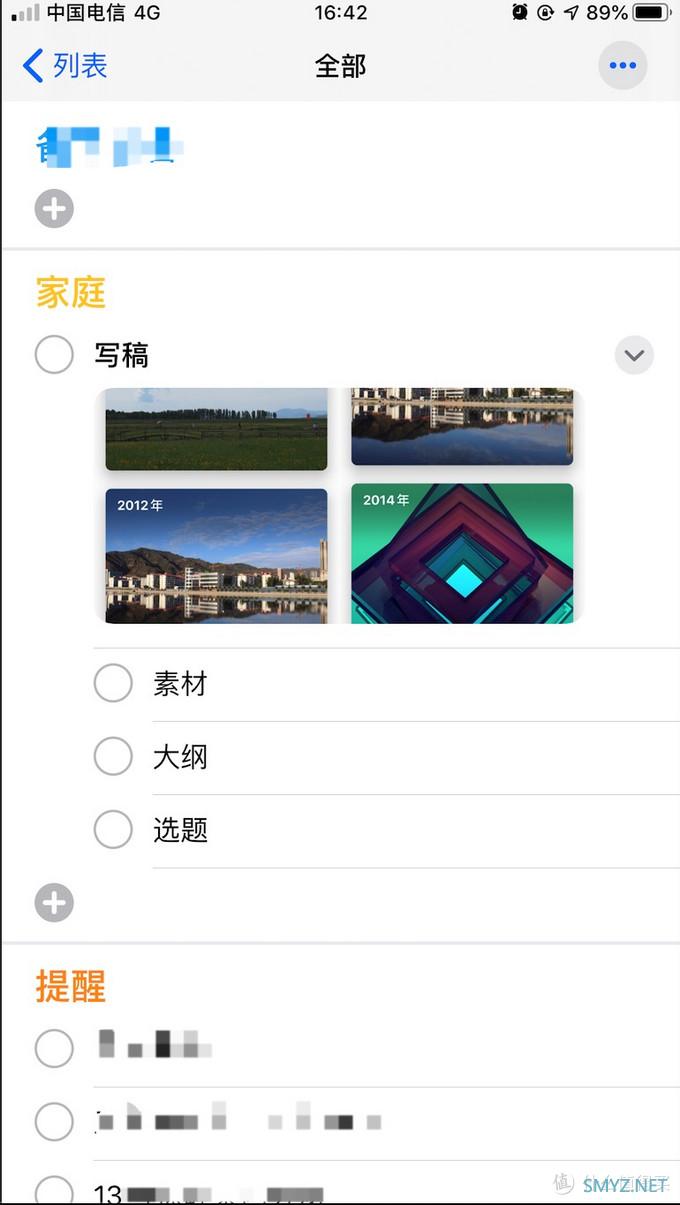View the green grassland photo attachment
Screen dimensions: 680x1205
tap(216, 429)
